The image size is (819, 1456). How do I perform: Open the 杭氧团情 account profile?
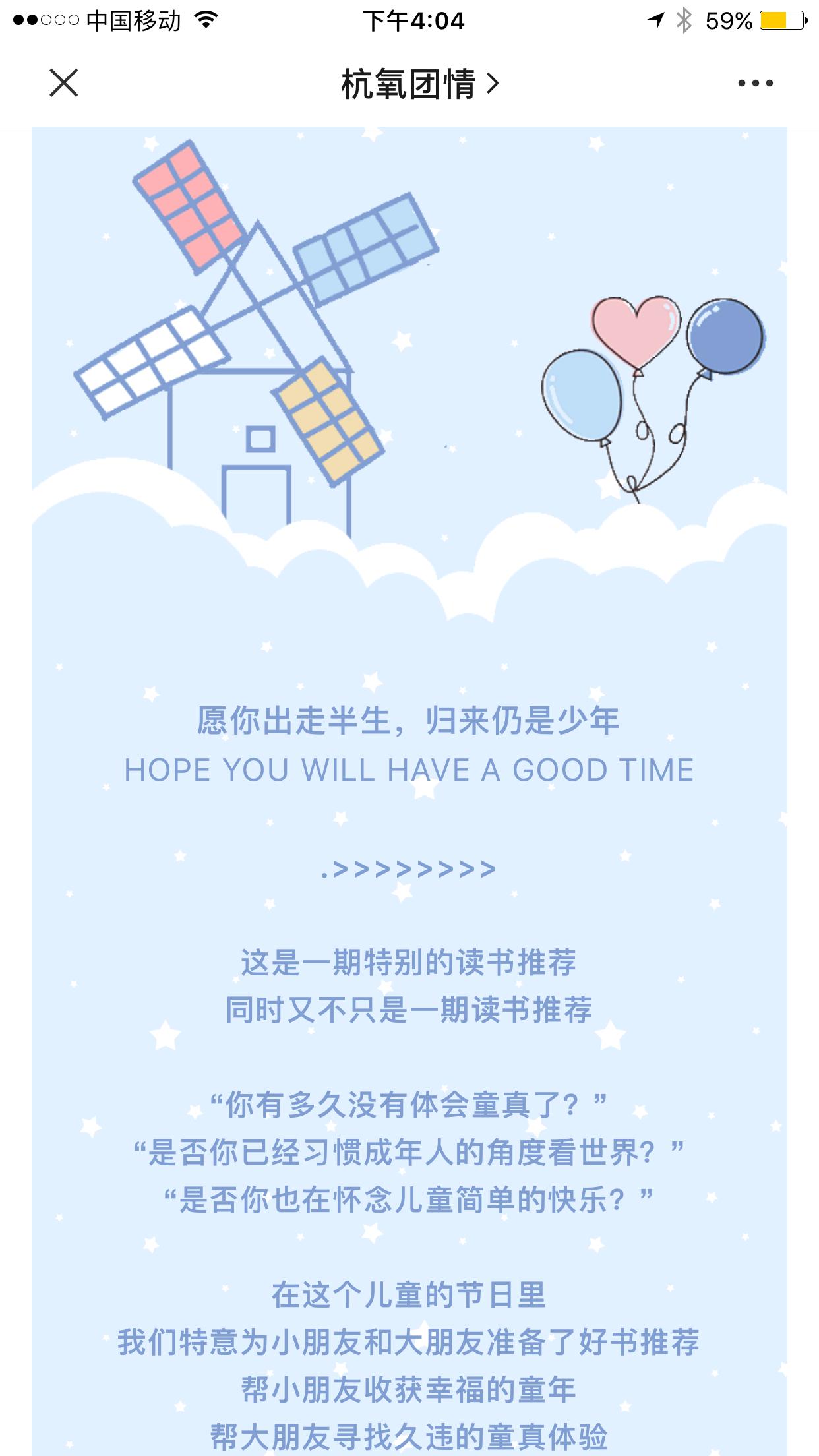419,84
